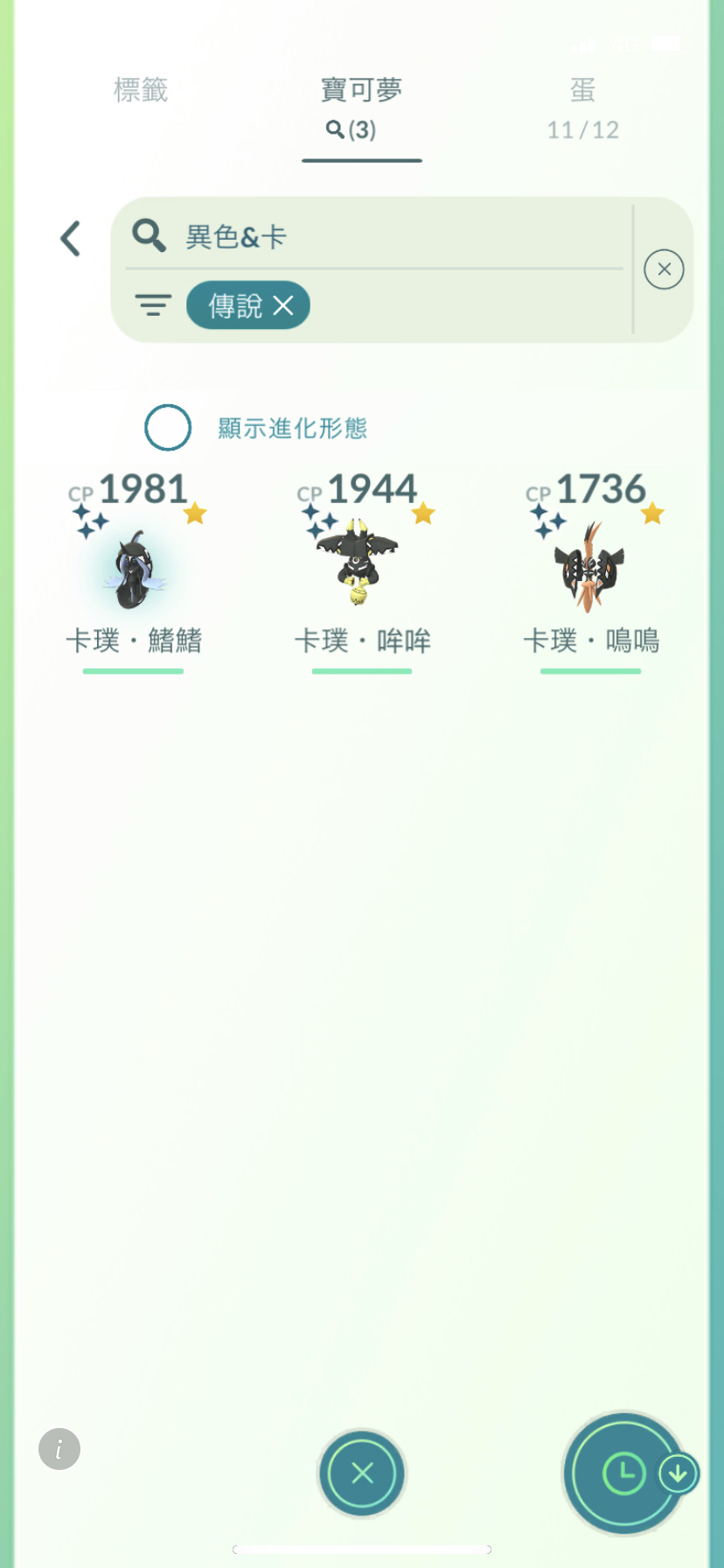Open the filter options icon

(153, 305)
